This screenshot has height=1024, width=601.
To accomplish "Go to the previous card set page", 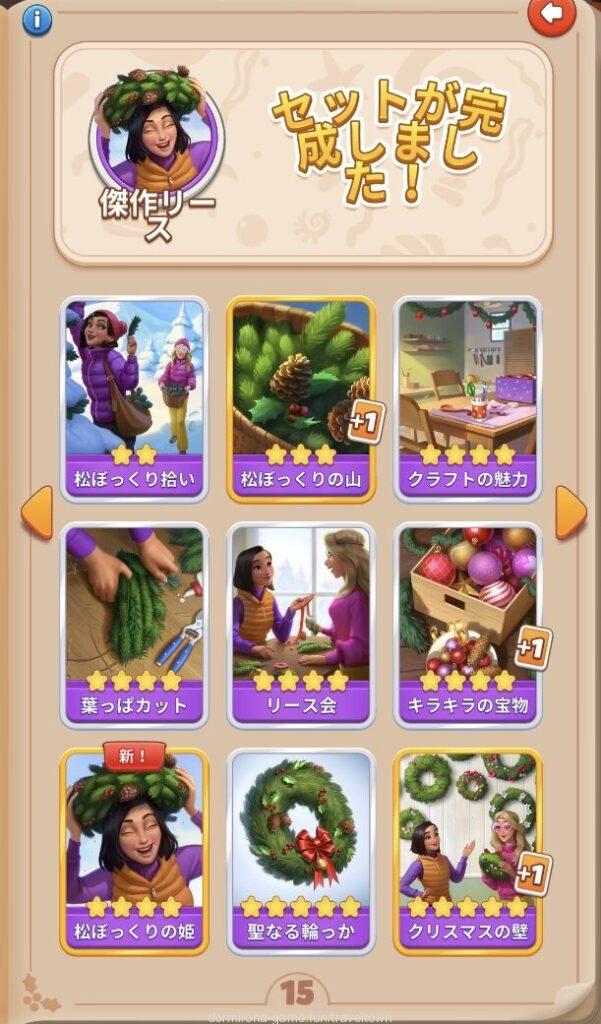I will (36, 512).
